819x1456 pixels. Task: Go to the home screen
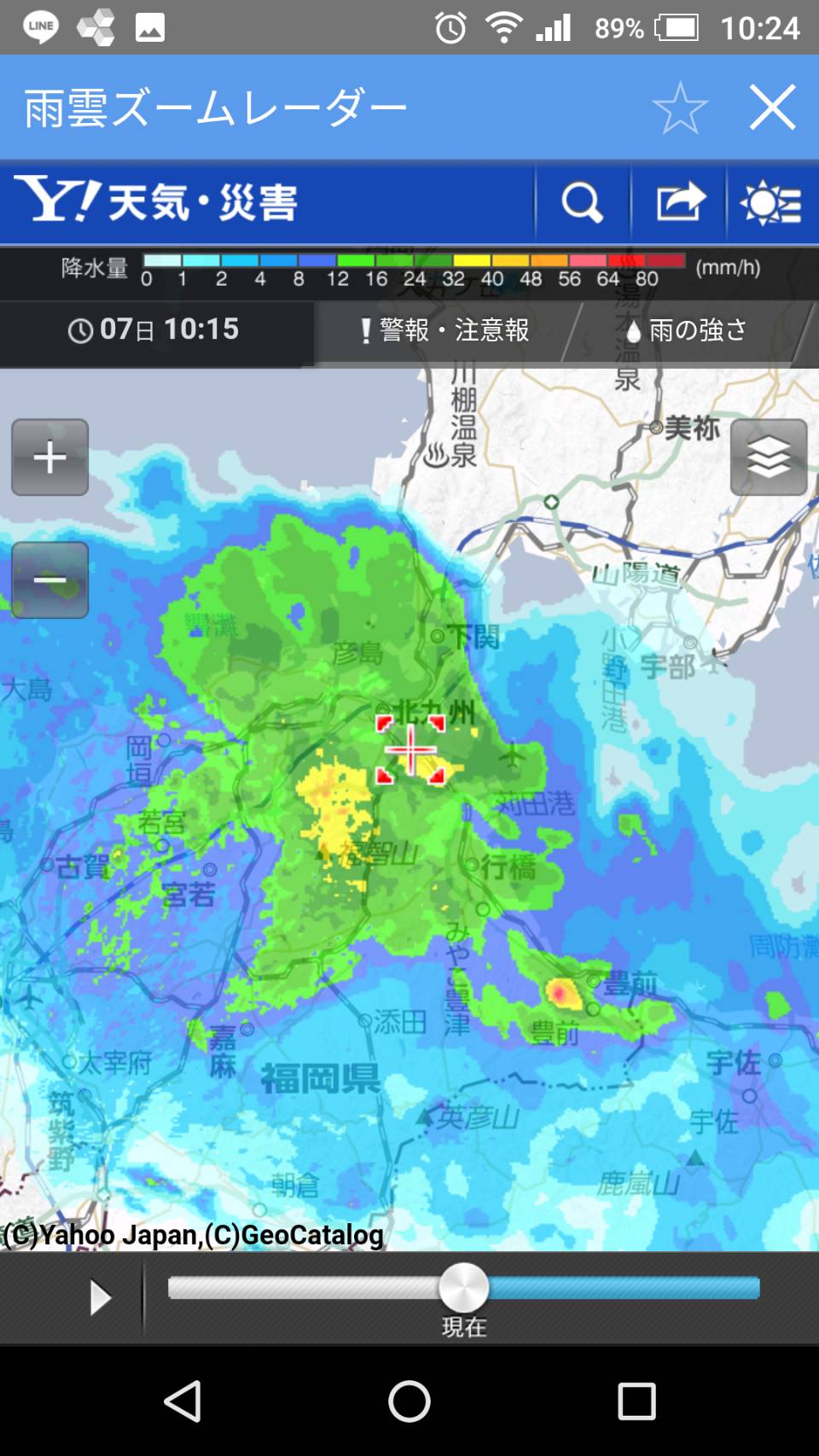tap(409, 1401)
